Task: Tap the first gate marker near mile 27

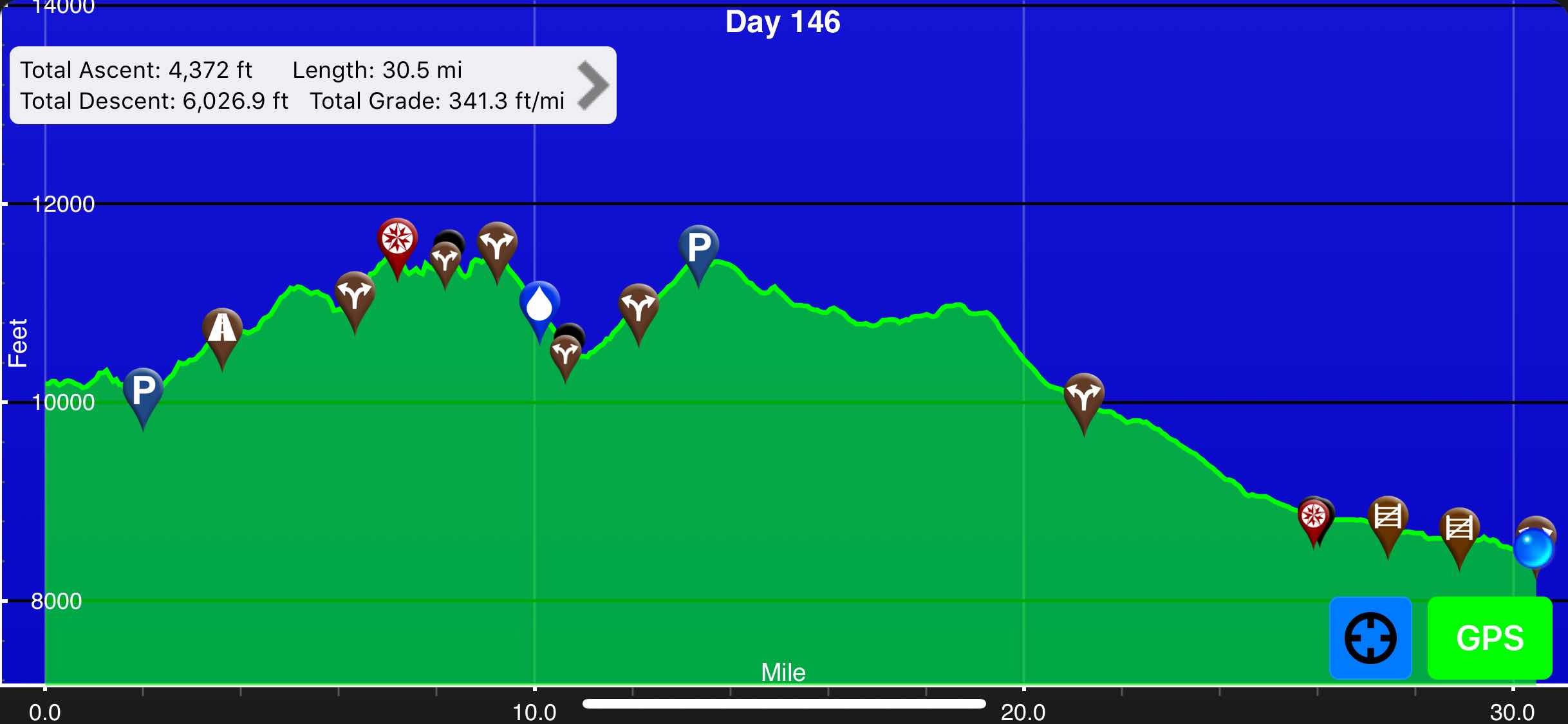Action: pos(1388,518)
